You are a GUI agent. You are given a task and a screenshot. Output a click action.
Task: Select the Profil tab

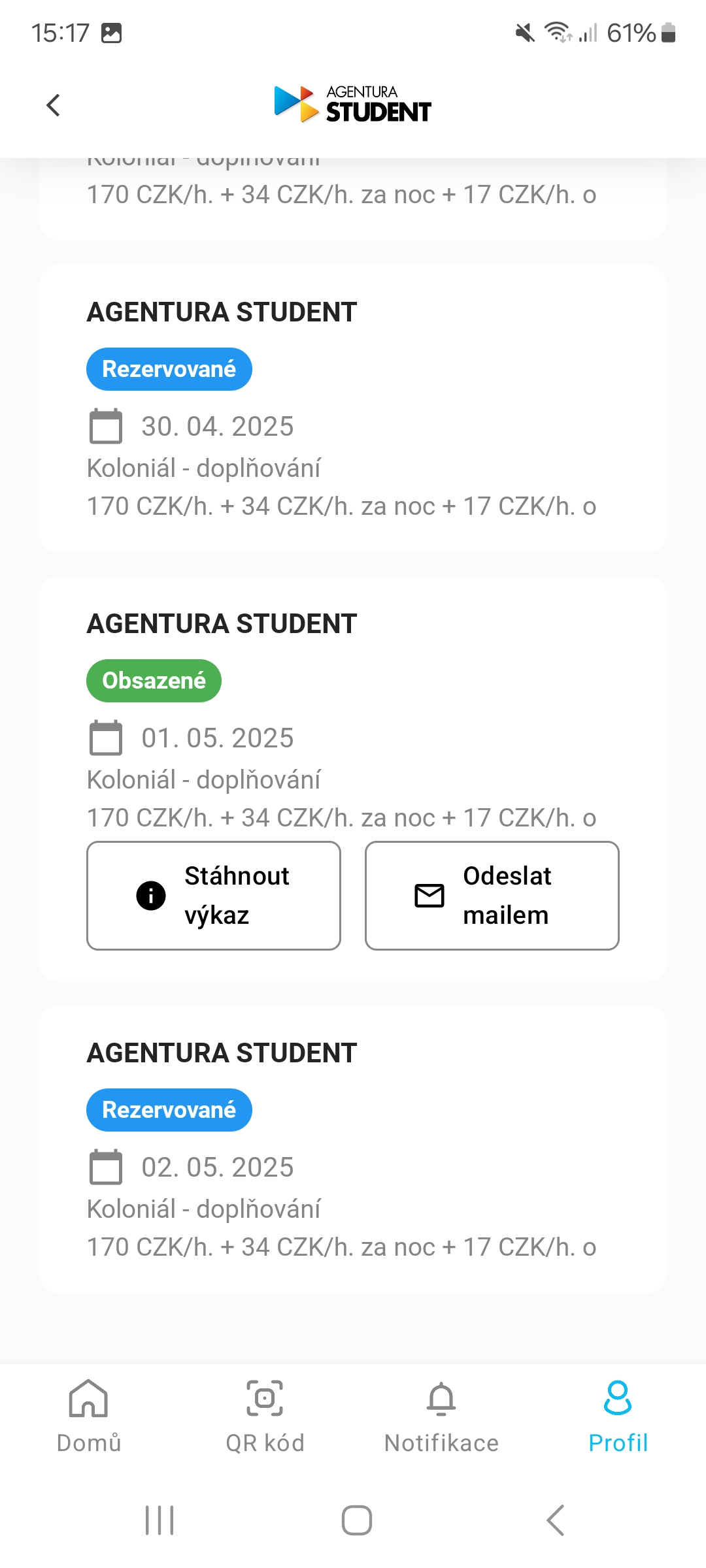(618, 1416)
